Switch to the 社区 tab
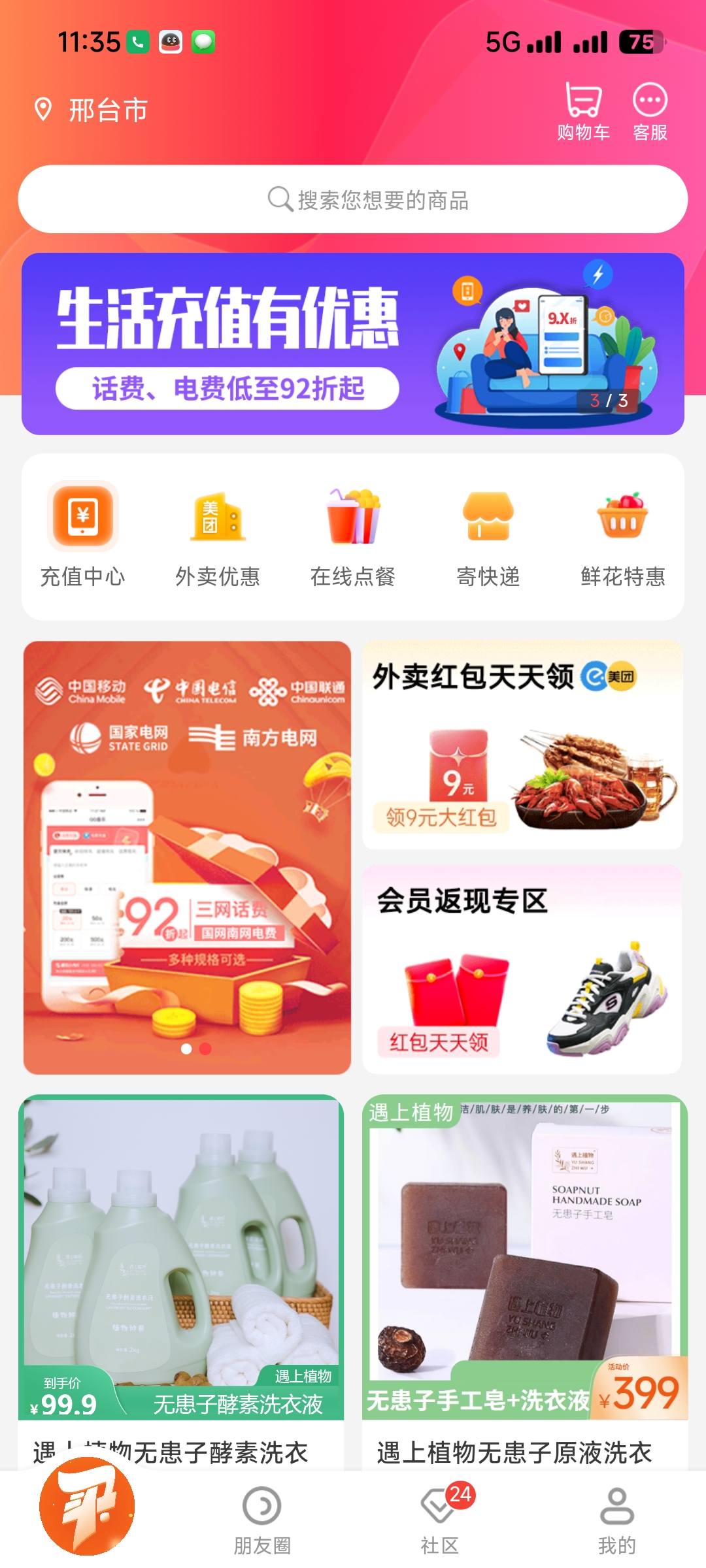This screenshot has width=706, height=1568. (x=440, y=1520)
